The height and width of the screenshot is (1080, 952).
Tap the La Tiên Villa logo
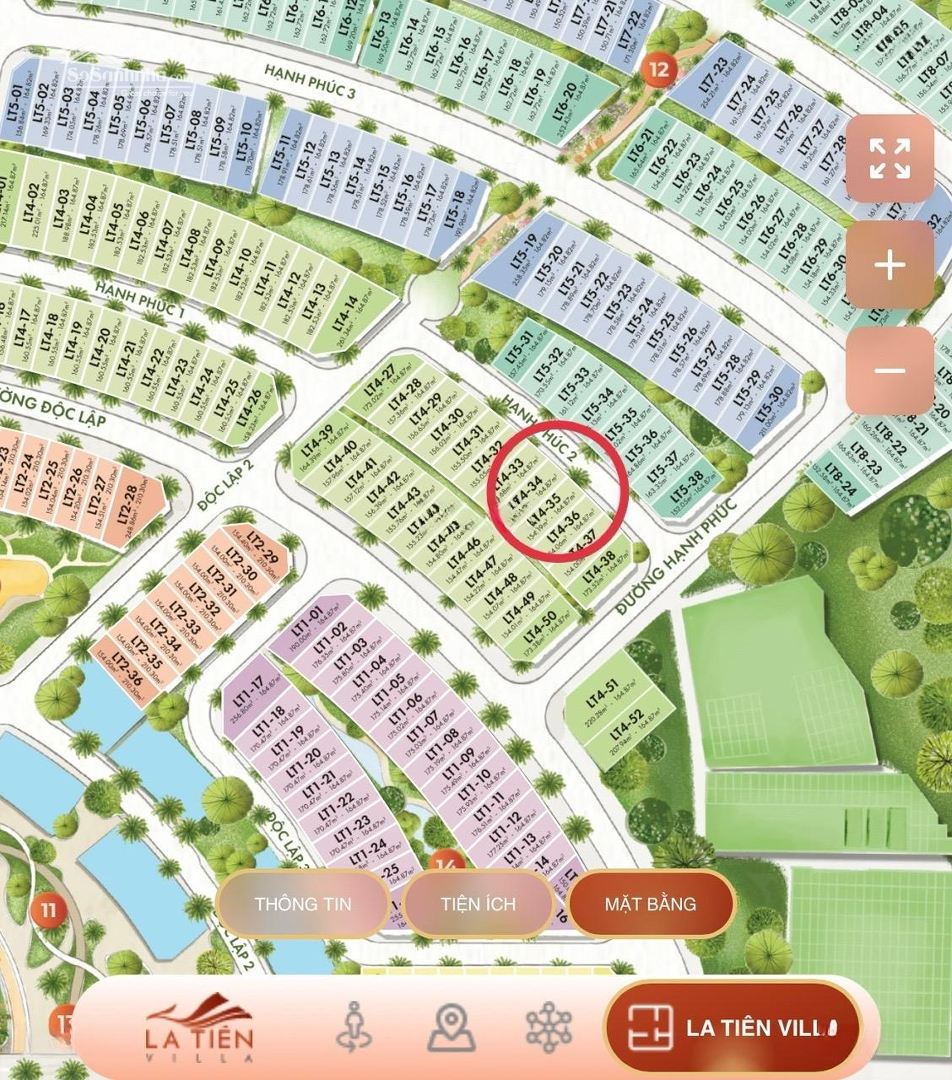click(200, 1027)
